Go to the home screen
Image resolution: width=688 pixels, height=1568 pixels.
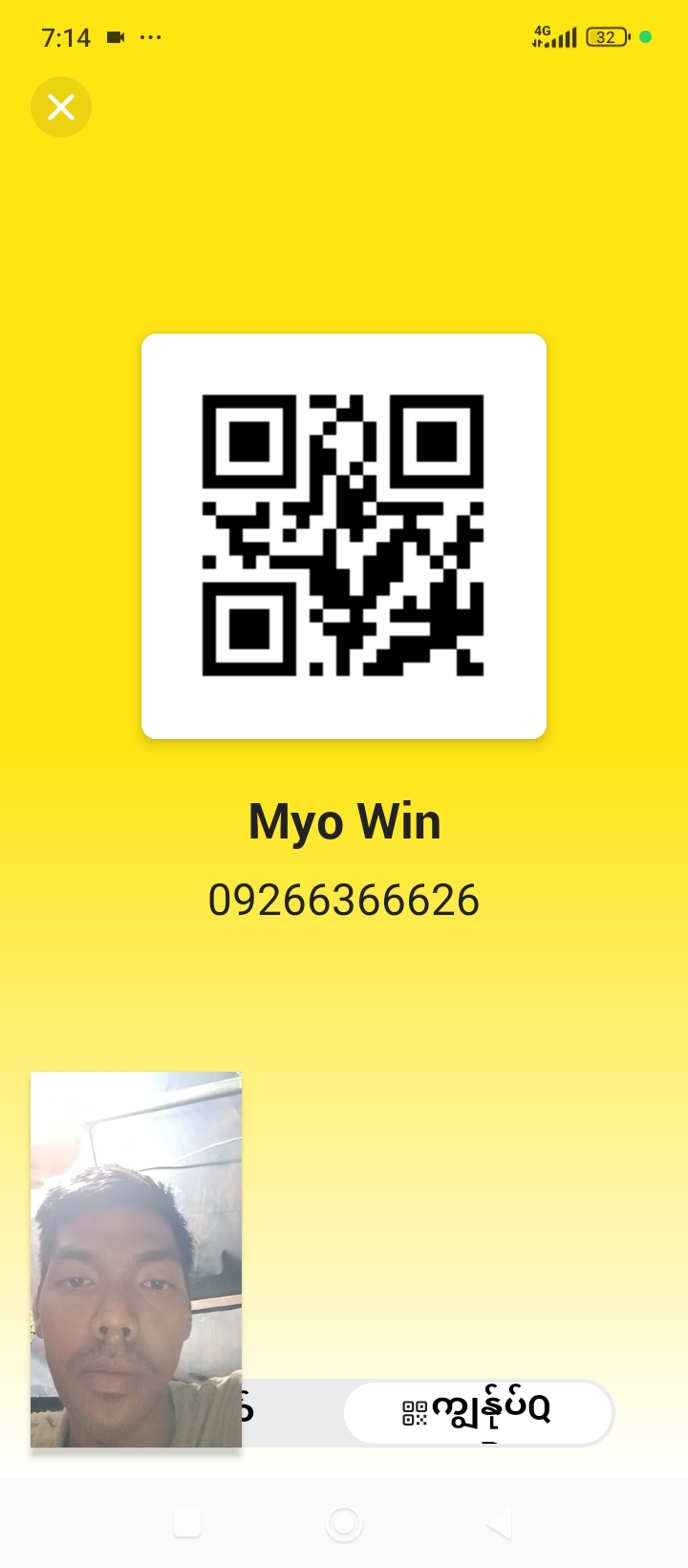(x=344, y=1523)
